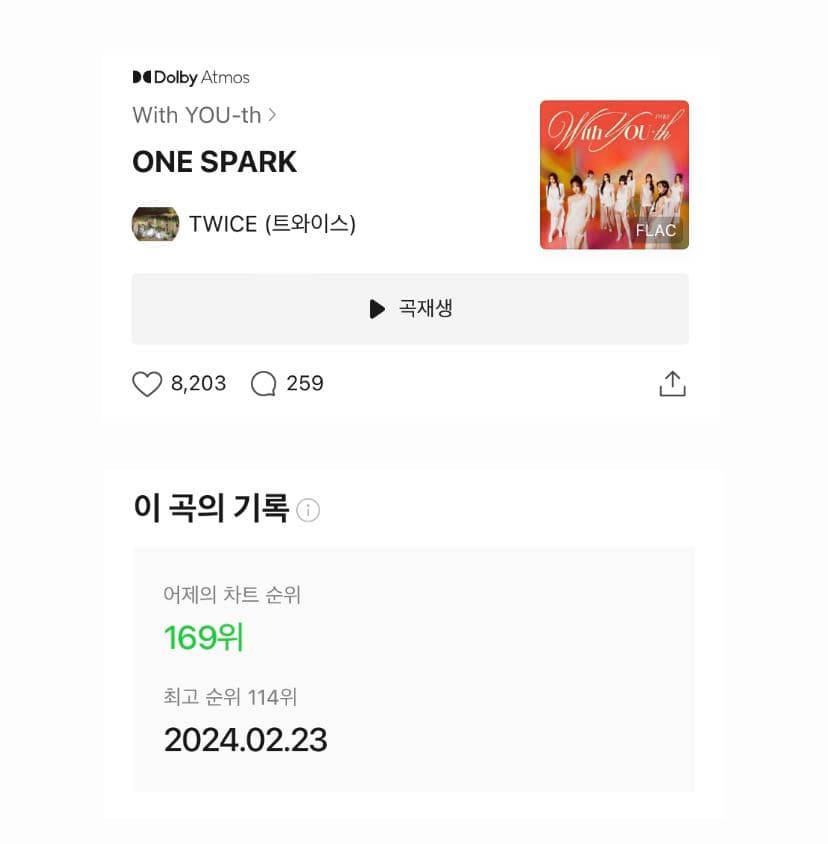Click the 이 곡의 기록 section heading
This screenshot has width=828, height=844.
click(212, 508)
